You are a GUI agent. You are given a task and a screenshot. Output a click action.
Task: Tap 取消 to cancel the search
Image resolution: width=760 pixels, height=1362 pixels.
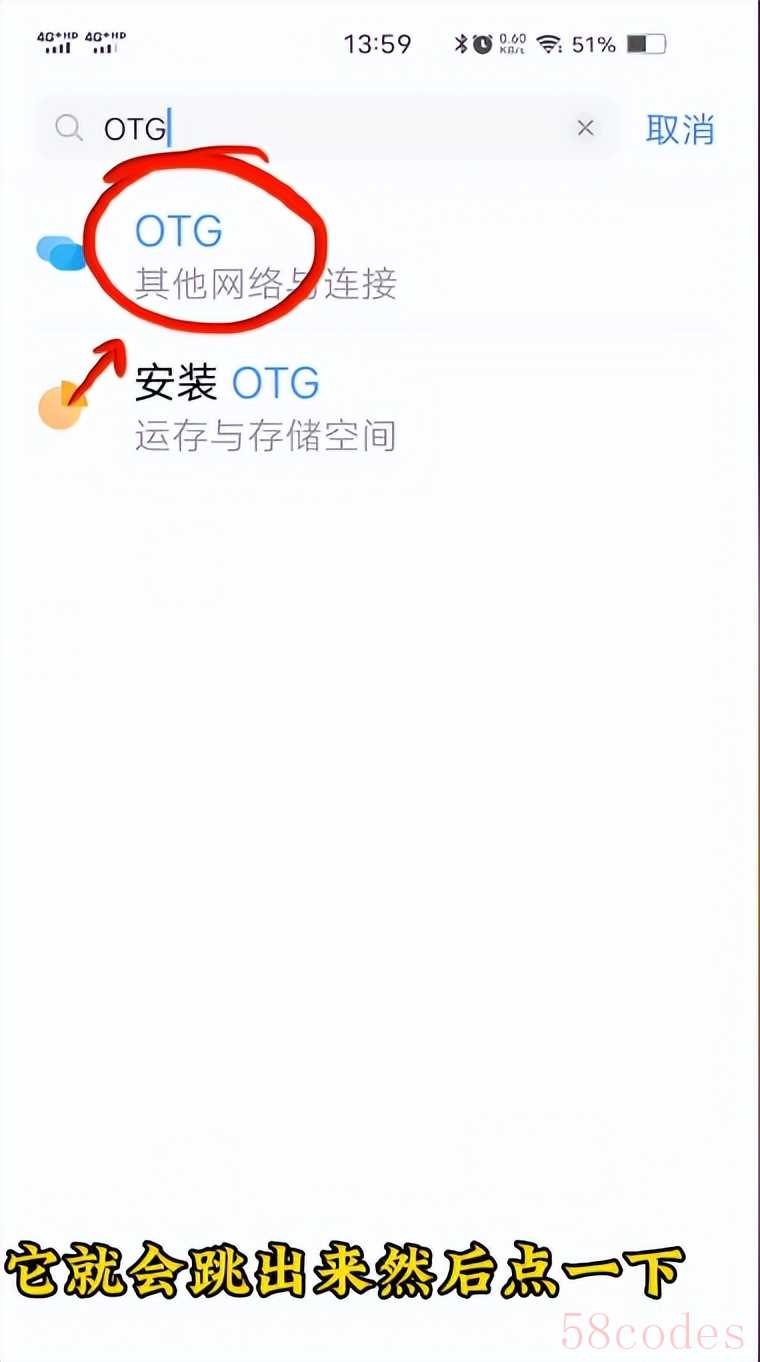[x=680, y=129]
